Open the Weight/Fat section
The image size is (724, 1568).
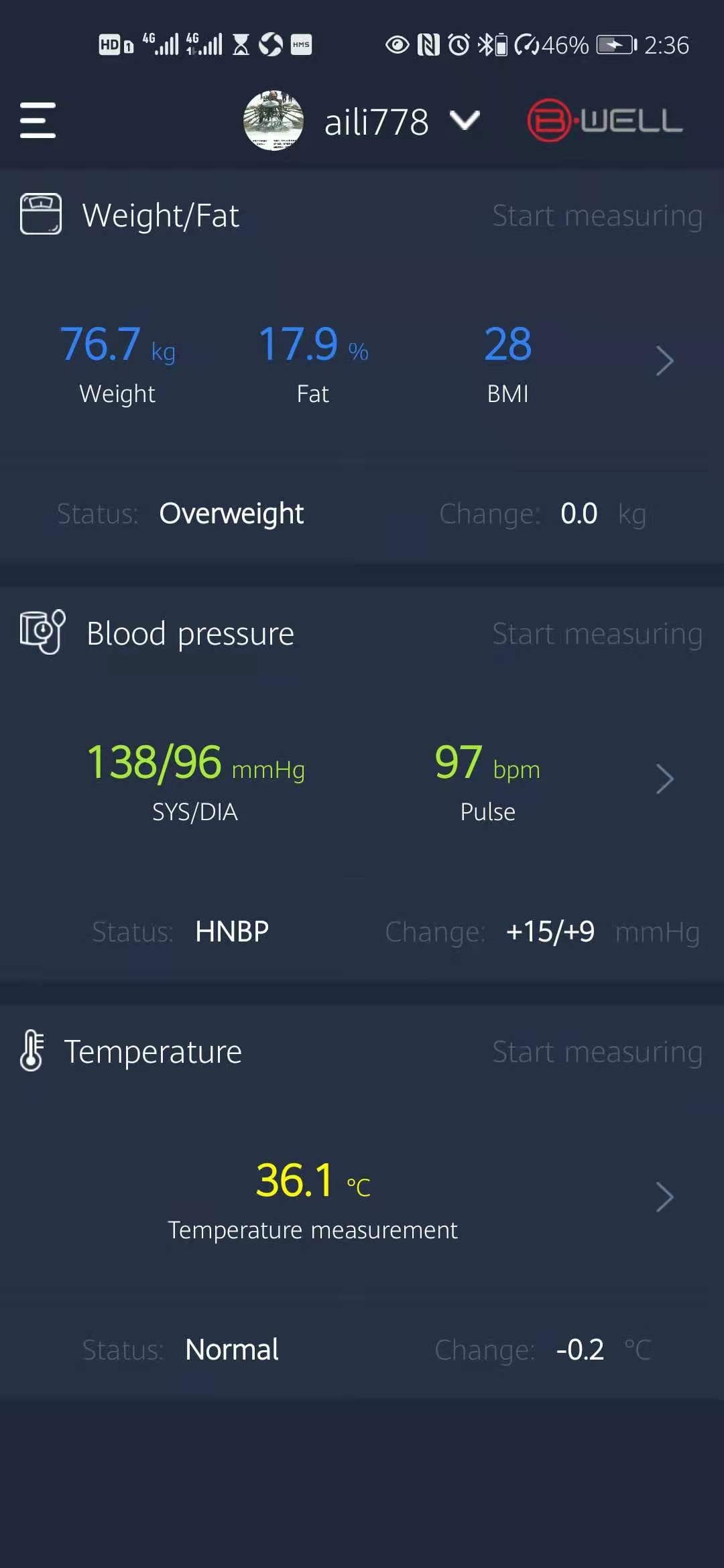pos(161,214)
